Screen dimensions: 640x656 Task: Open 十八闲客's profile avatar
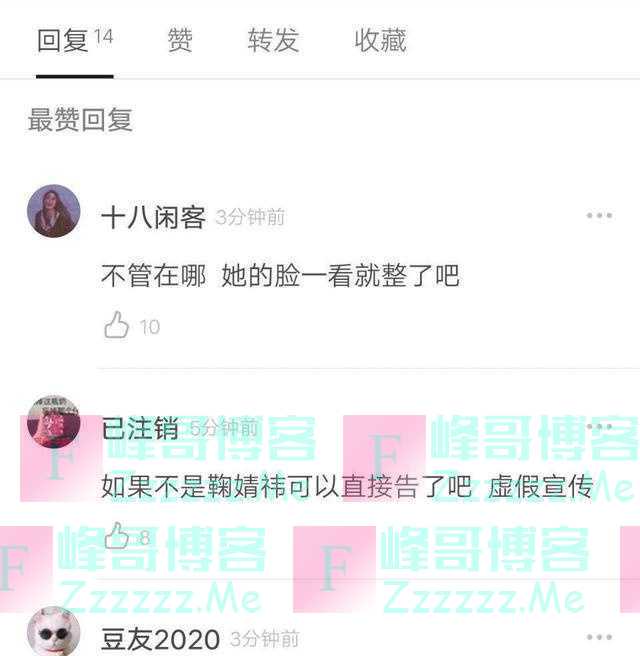54,211
